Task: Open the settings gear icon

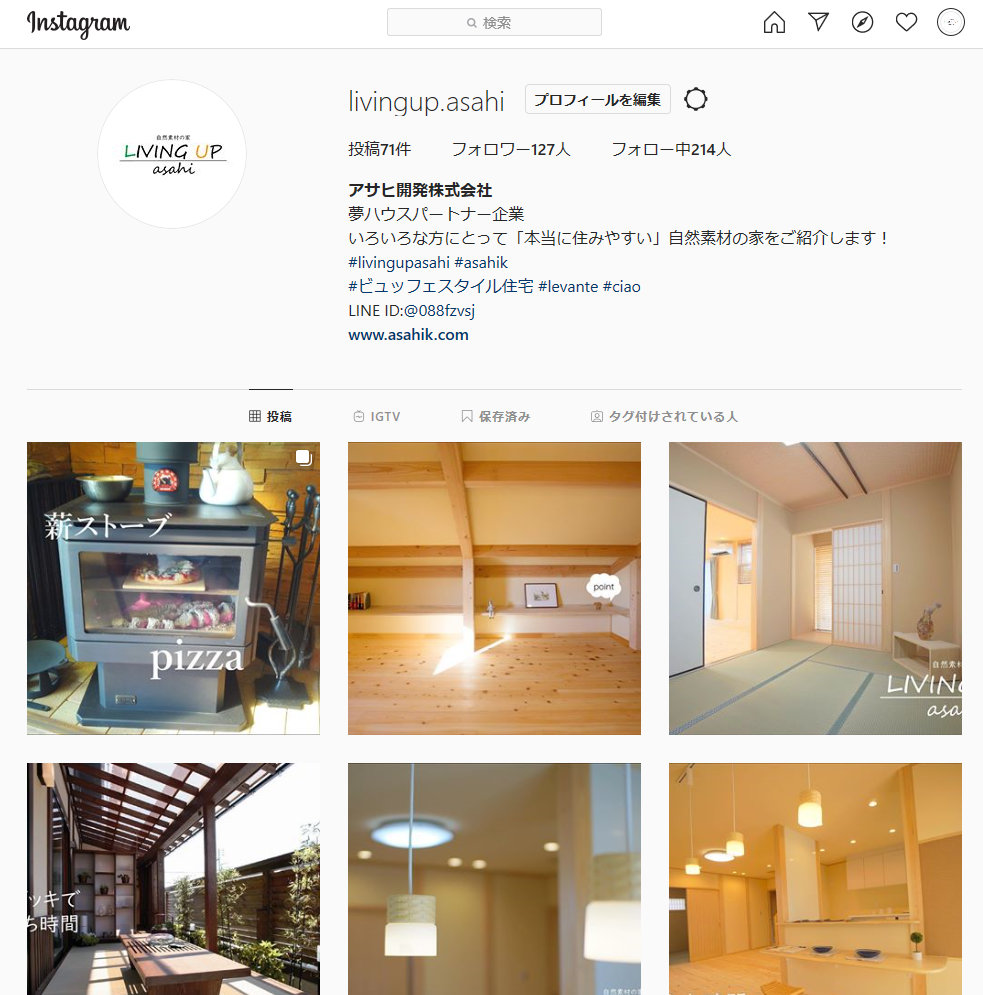Action: click(x=696, y=99)
